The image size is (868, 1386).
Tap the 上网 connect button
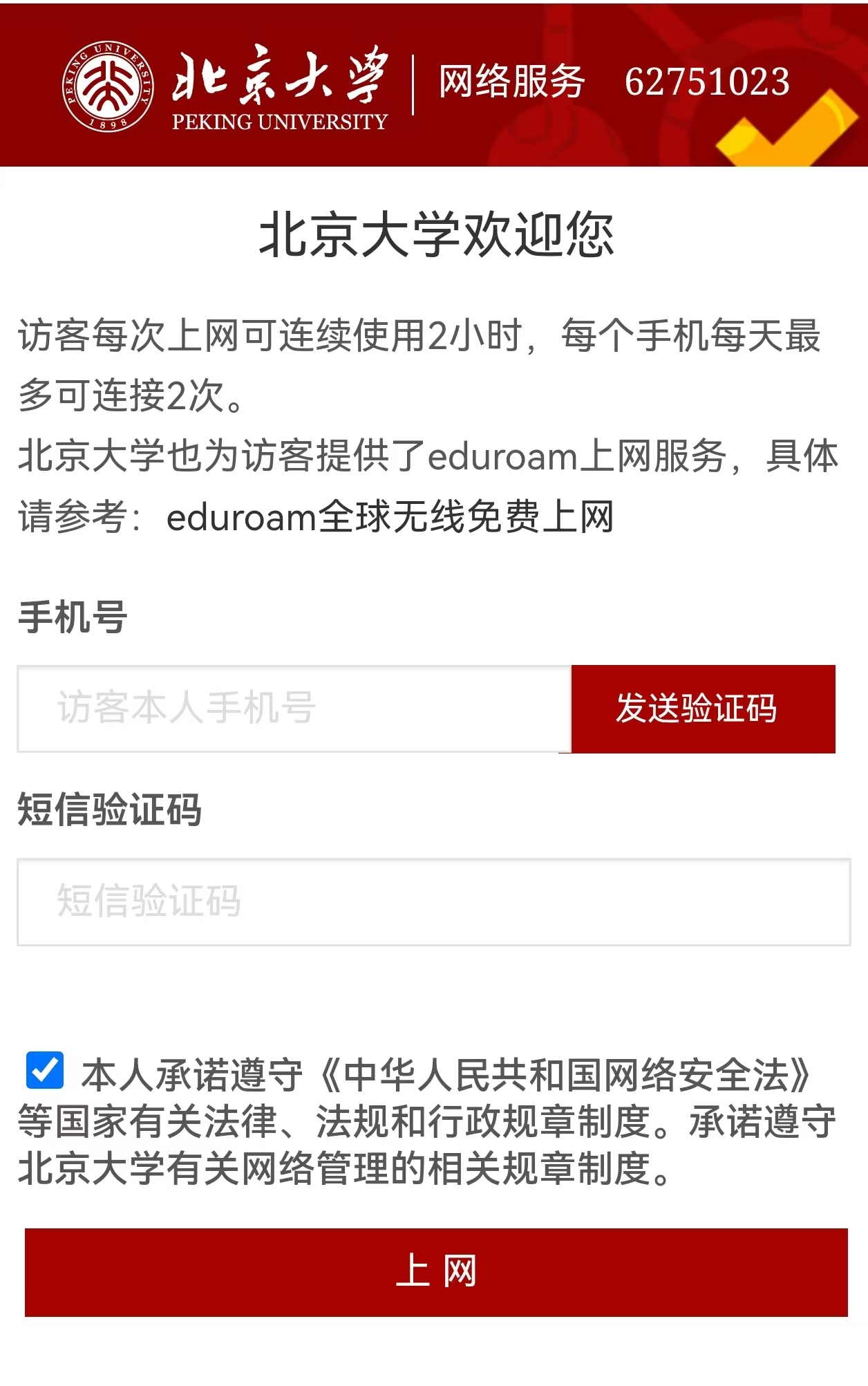[436, 1272]
